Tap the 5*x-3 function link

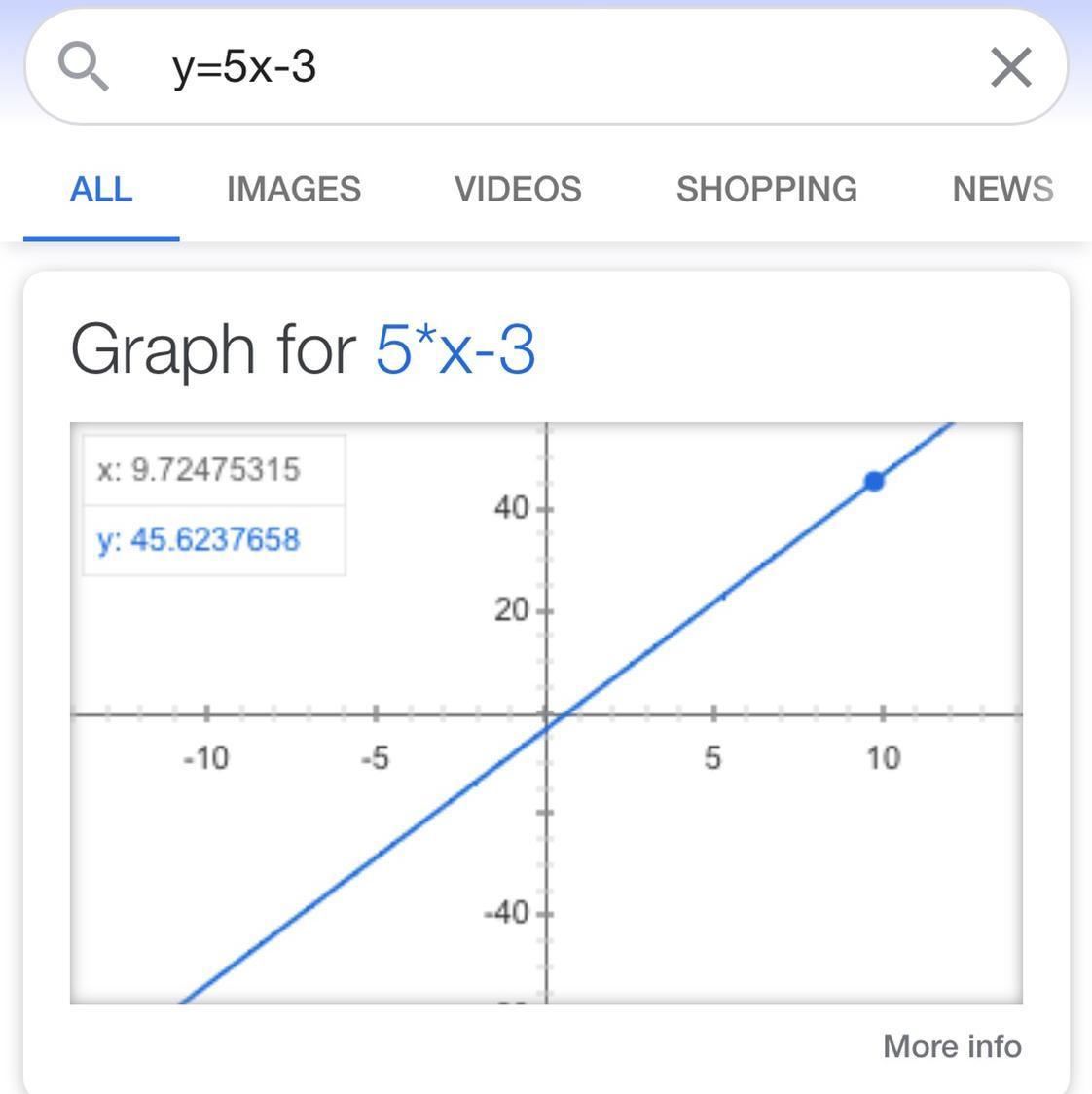pyautogui.click(x=455, y=349)
